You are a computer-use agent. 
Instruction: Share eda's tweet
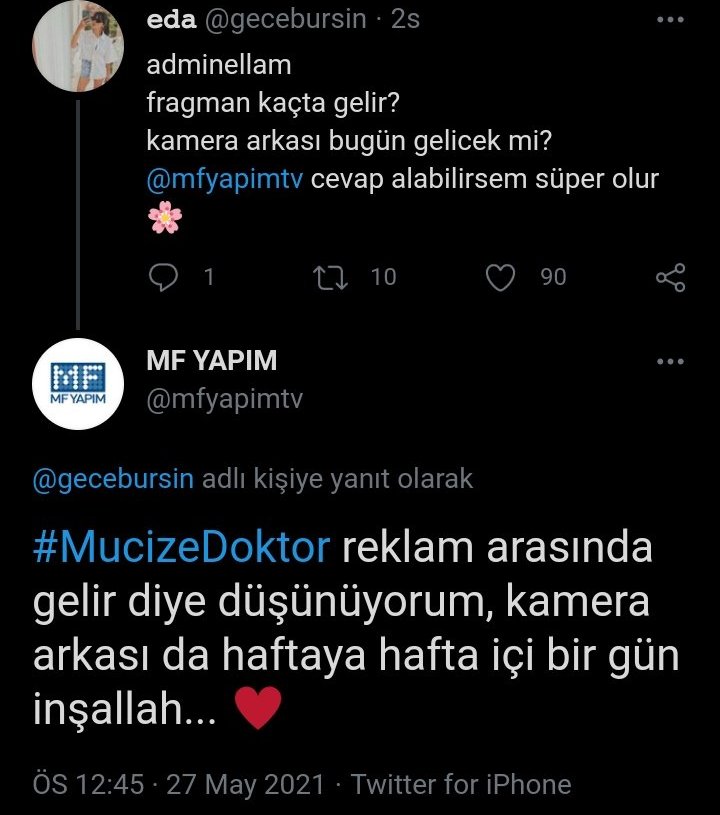[670, 277]
